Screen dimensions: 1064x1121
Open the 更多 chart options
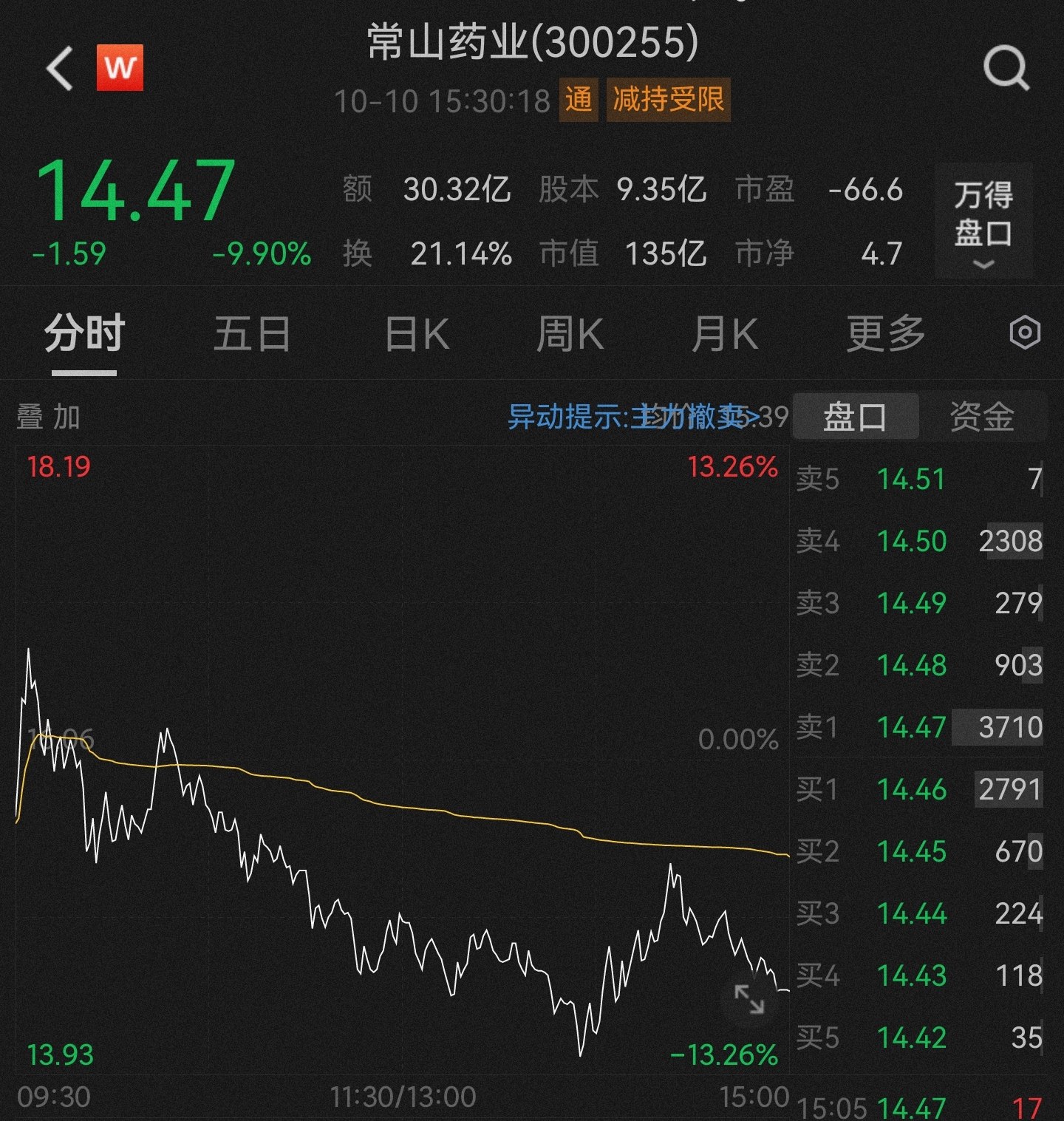tap(885, 335)
